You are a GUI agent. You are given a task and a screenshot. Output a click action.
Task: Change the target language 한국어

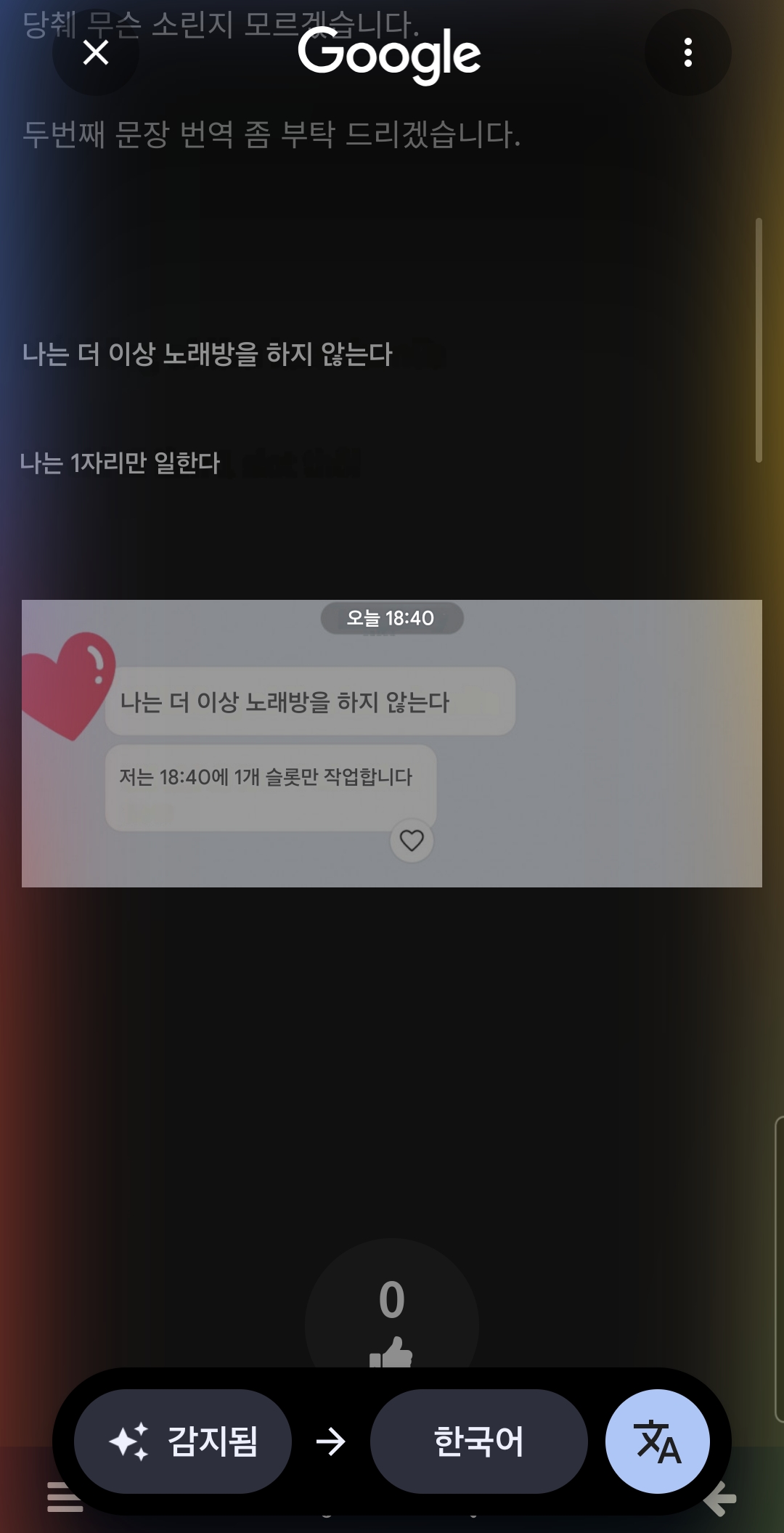(478, 1441)
